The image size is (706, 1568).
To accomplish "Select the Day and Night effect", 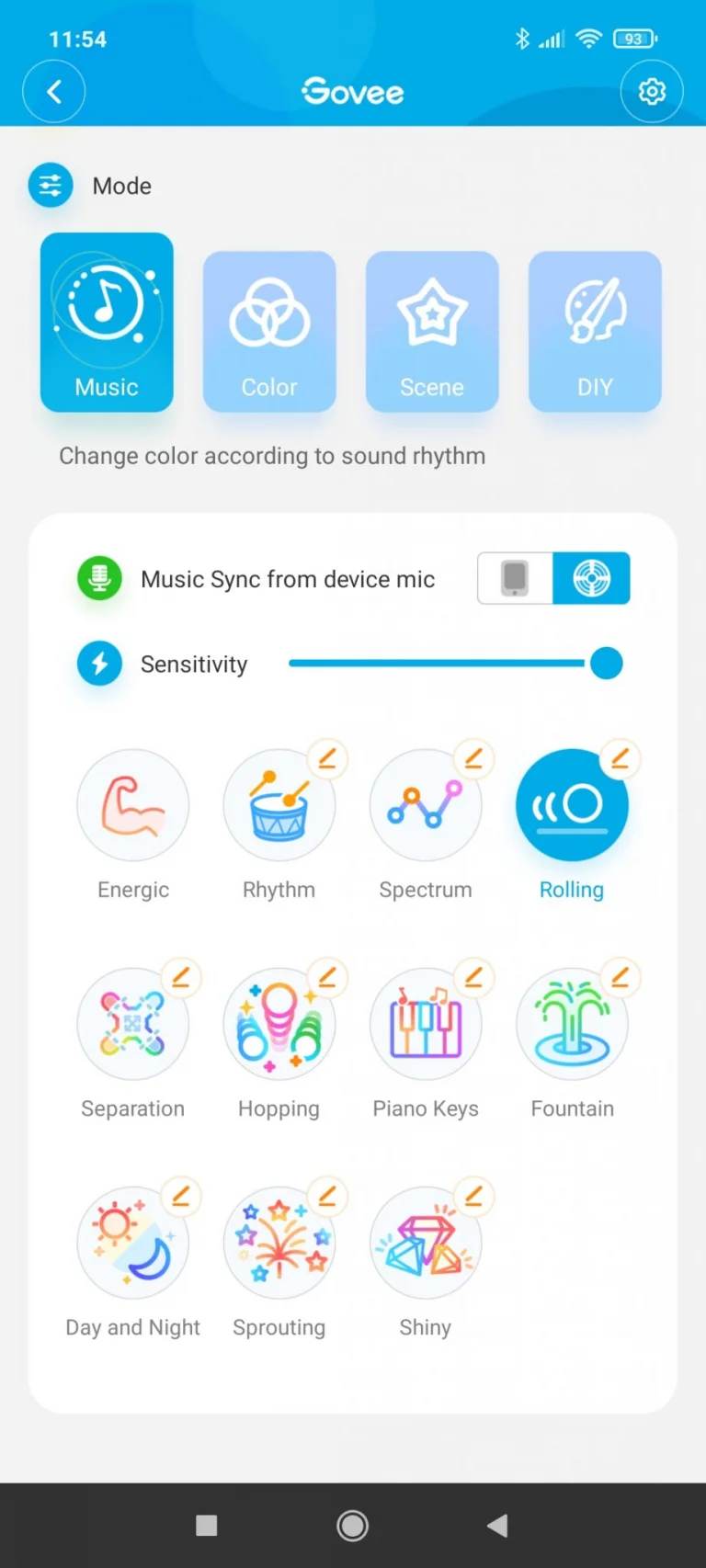I will click(x=133, y=1243).
